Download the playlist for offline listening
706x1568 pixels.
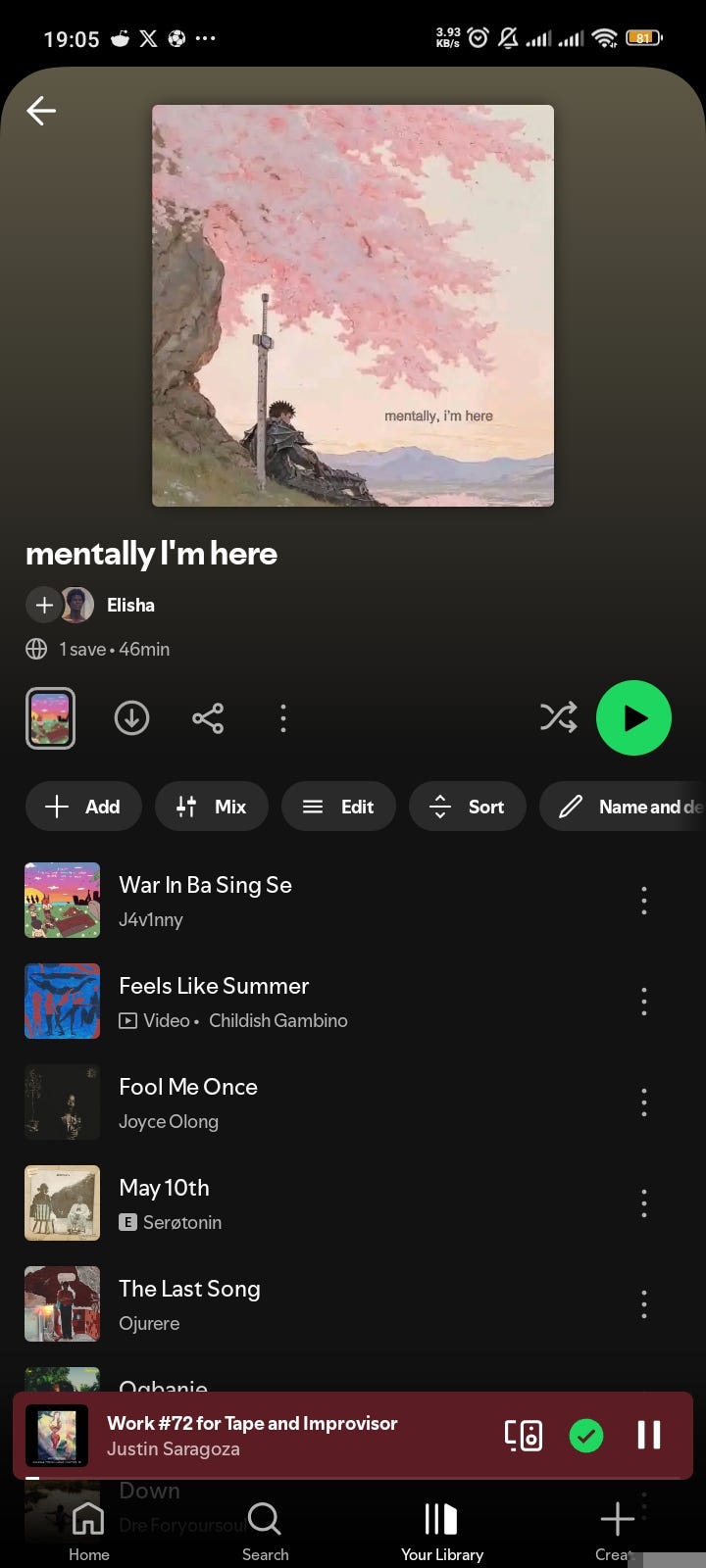click(x=131, y=718)
